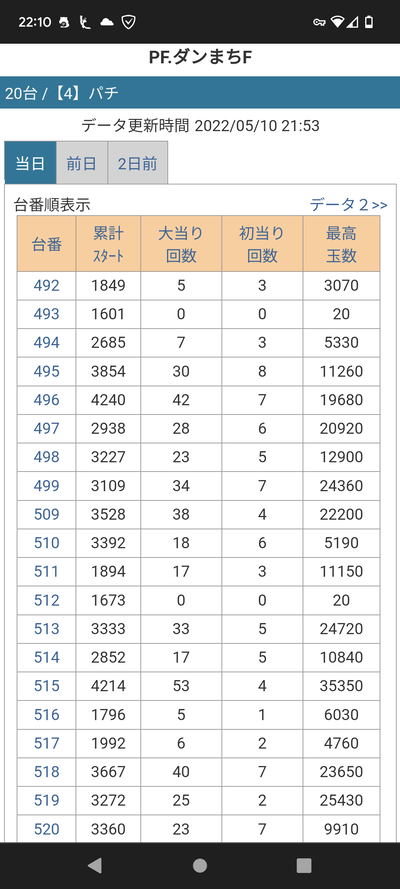
Task: Switch to the 前日 tab
Action: tap(82, 163)
